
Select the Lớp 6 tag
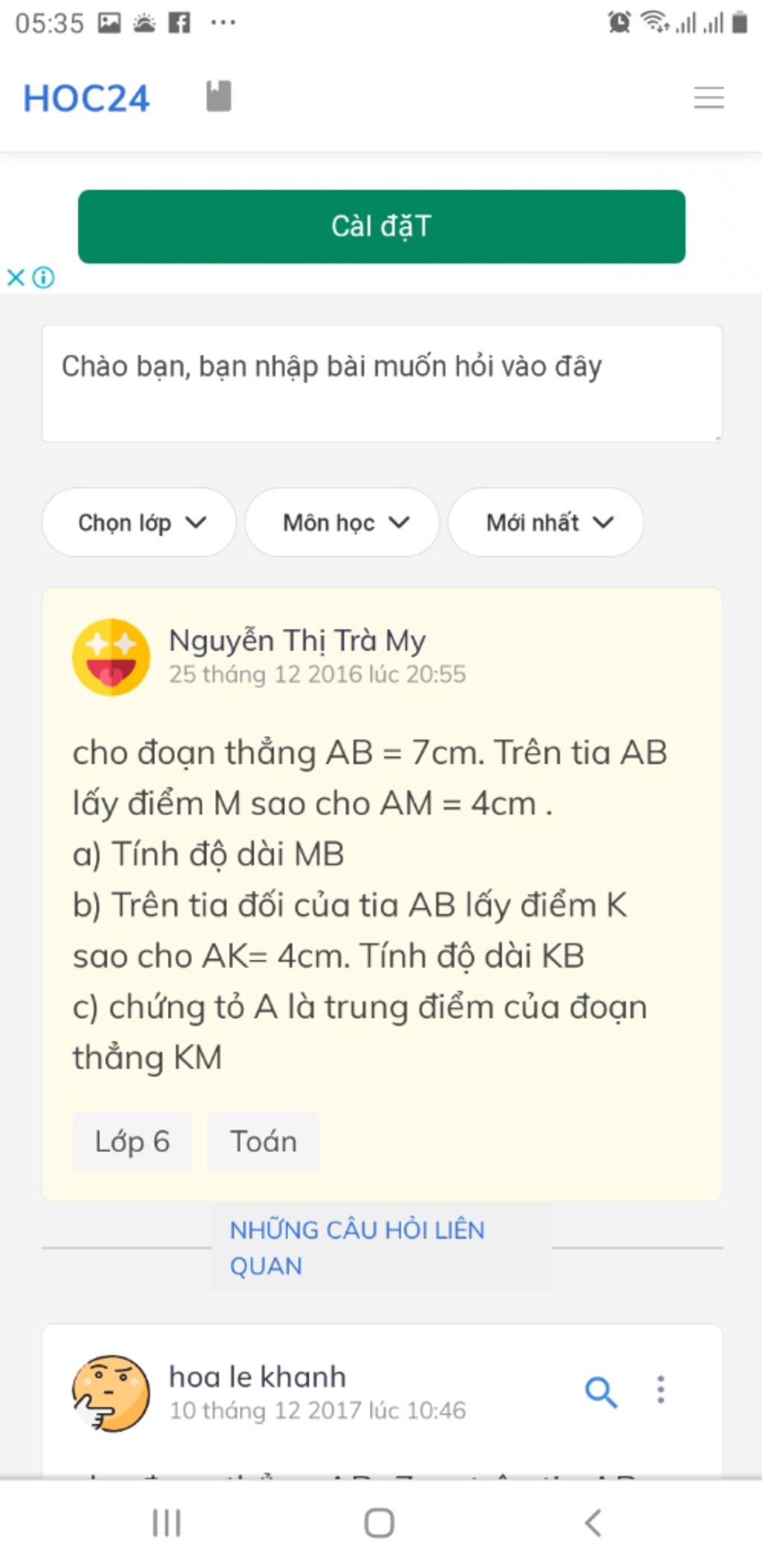(x=132, y=1141)
